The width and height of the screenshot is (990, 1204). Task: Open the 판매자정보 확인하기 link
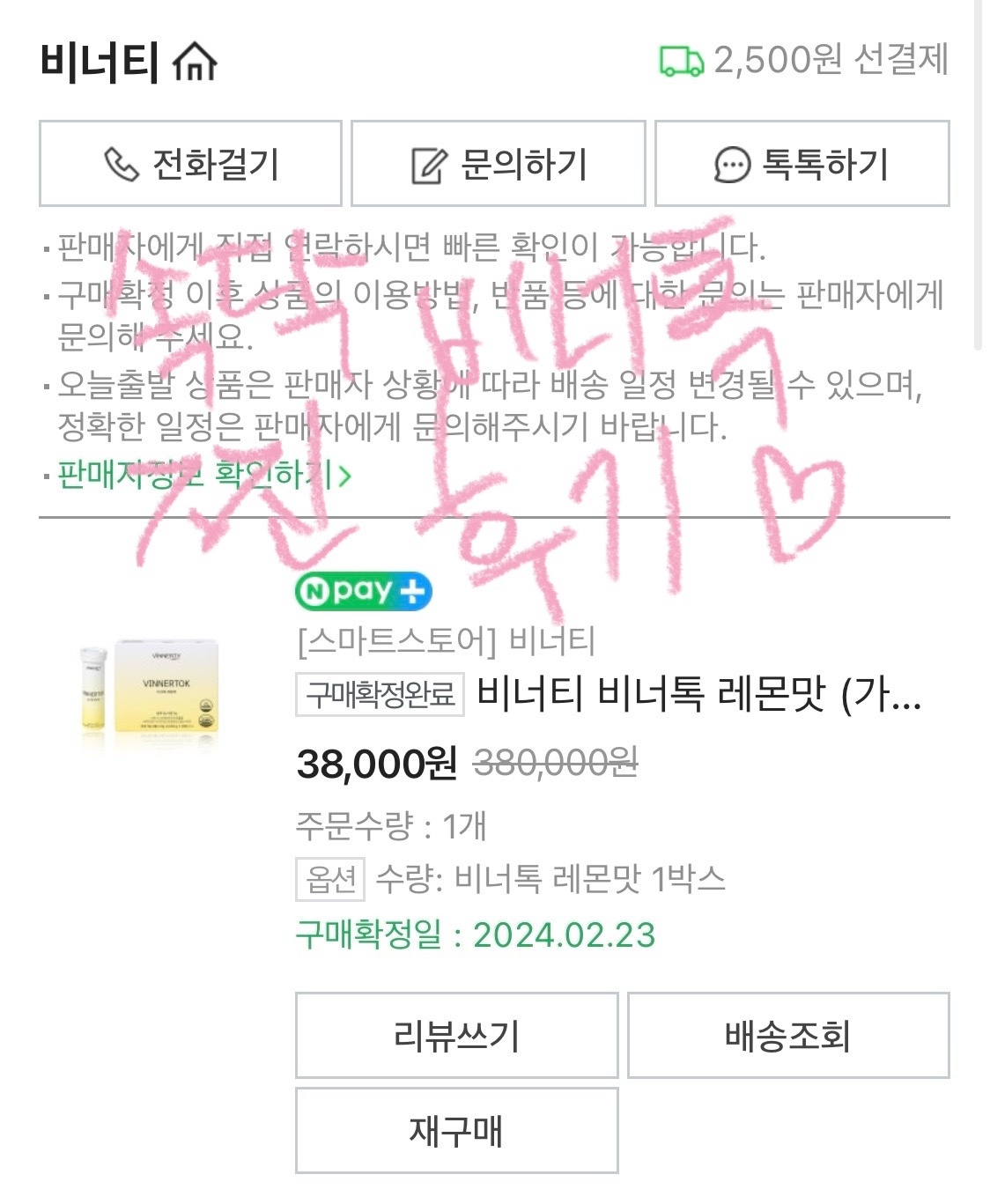click(x=204, y=475)
